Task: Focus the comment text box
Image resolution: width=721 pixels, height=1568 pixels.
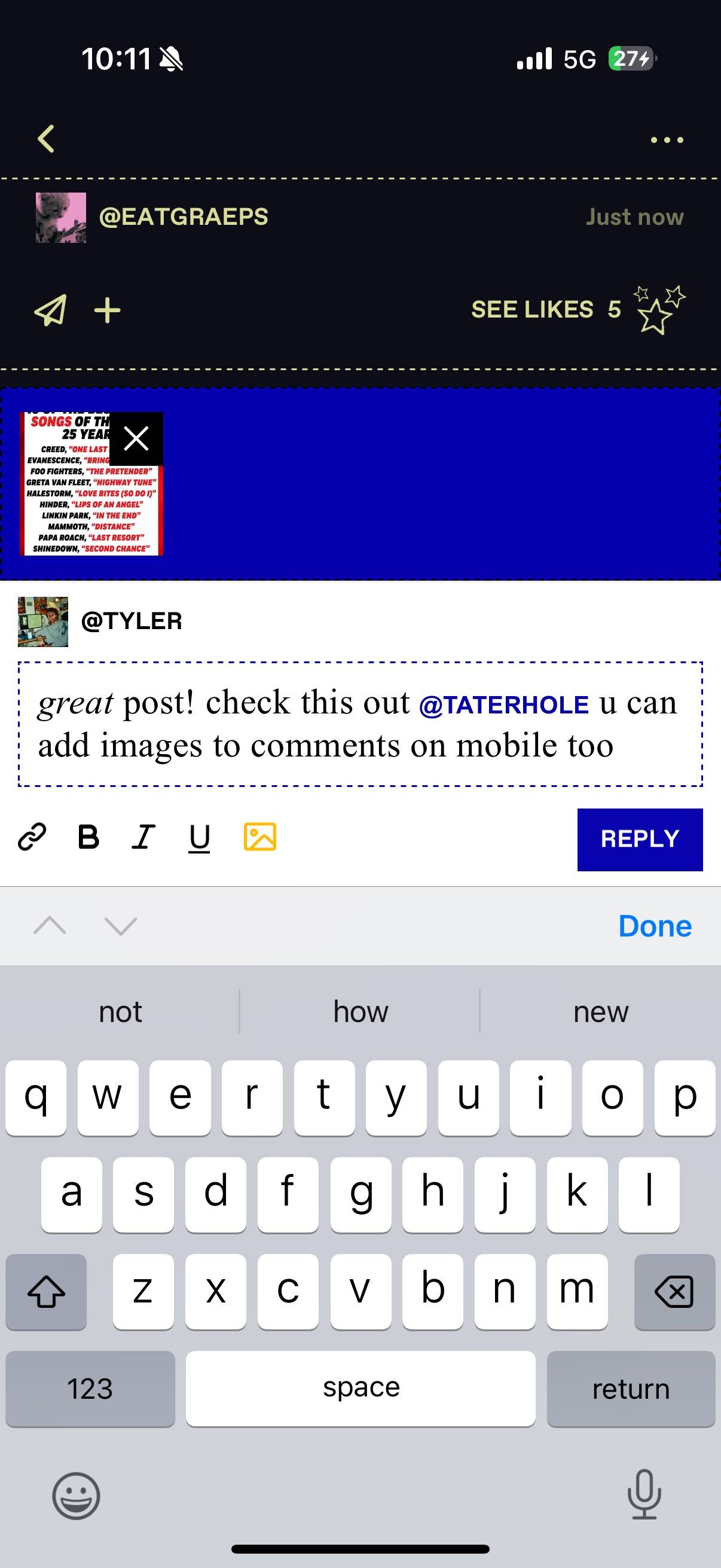Action: coord(360,724)
